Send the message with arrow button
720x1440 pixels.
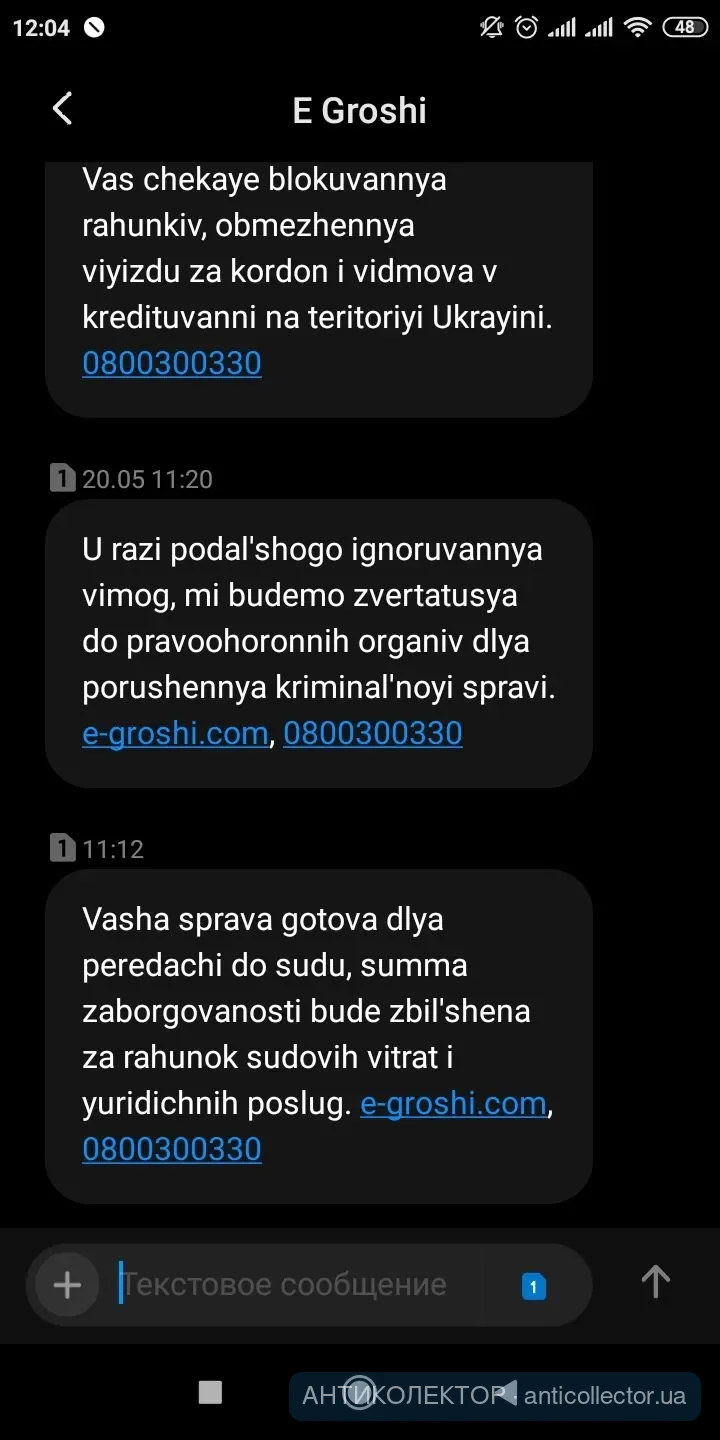655,1281
